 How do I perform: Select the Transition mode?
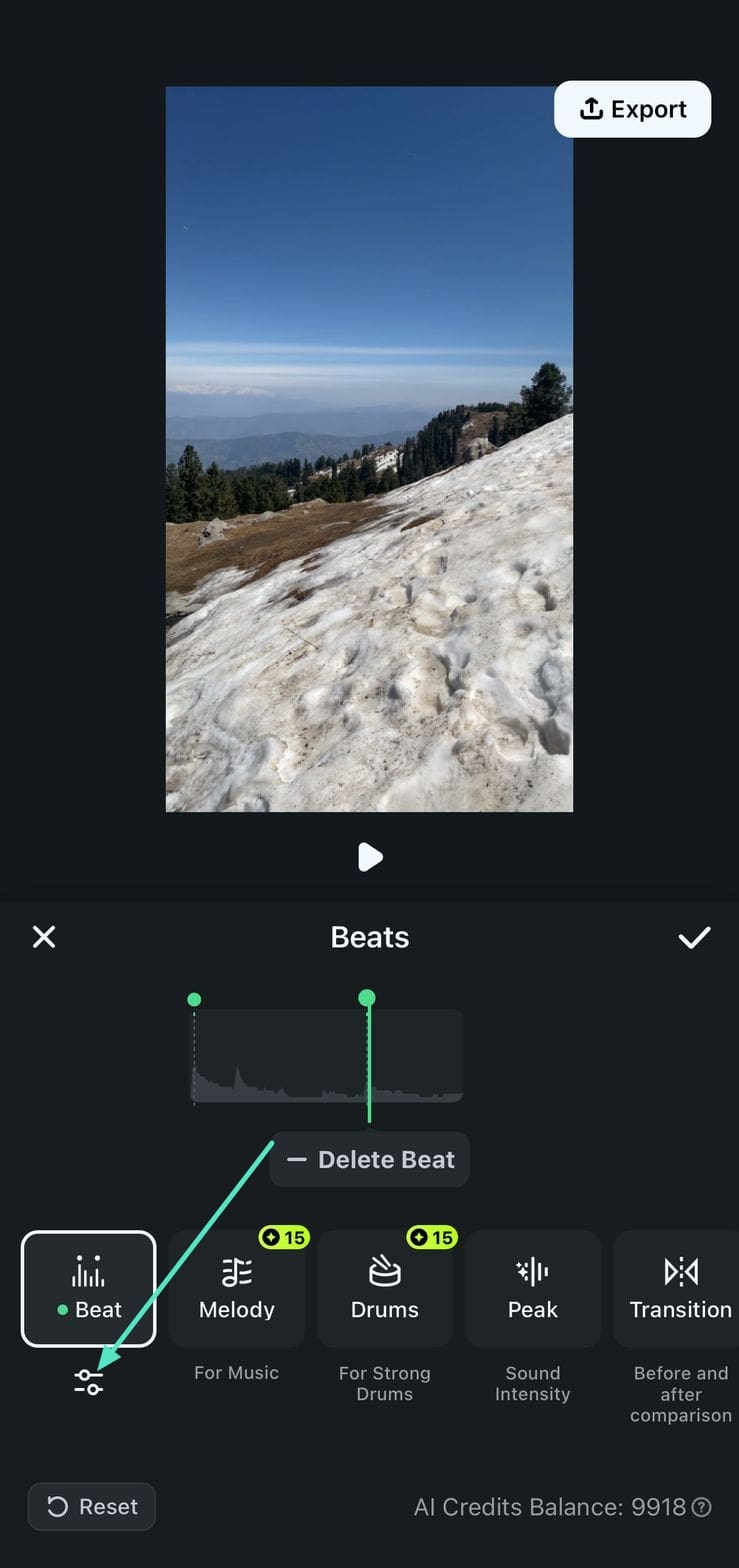680,1289
